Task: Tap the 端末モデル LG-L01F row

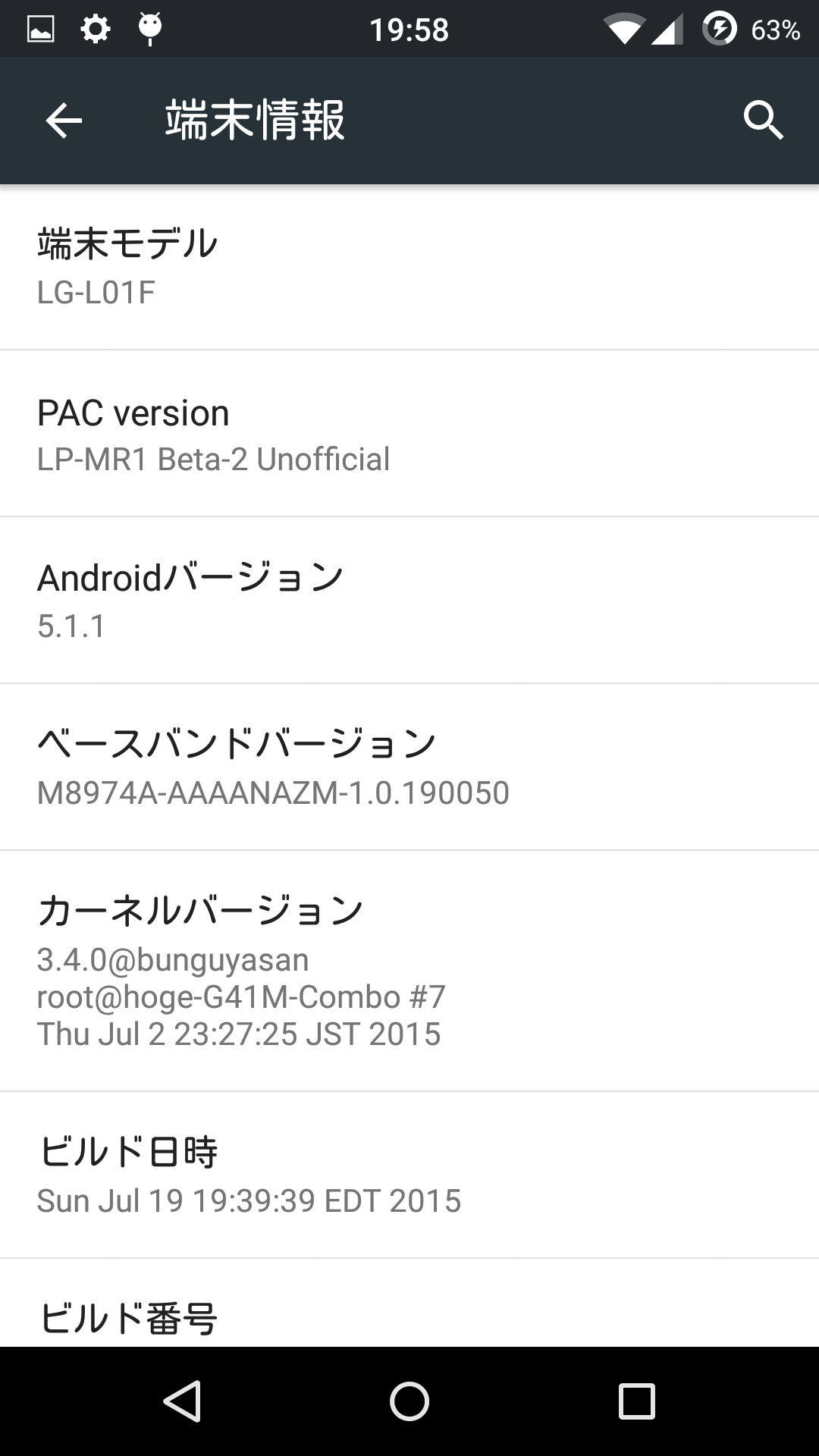Action: tap(409, 267)
